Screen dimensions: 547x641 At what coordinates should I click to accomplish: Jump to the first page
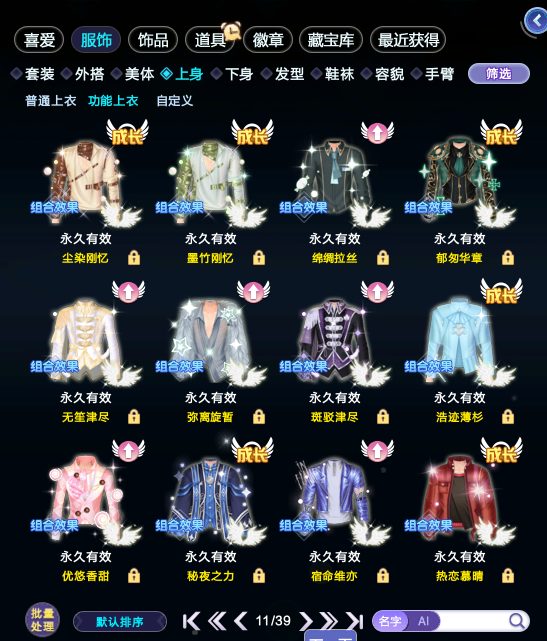(191, 621)
